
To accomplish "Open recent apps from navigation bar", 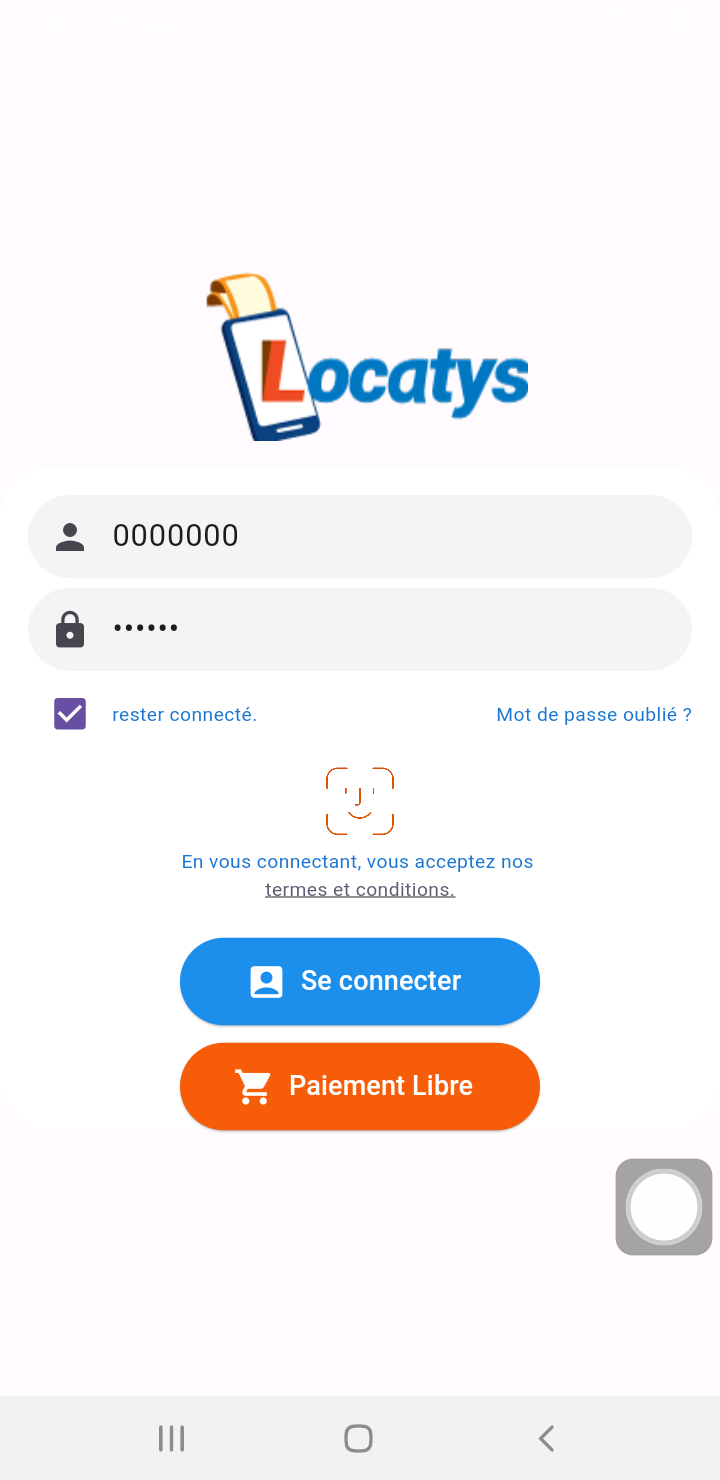I will 172,1439.
